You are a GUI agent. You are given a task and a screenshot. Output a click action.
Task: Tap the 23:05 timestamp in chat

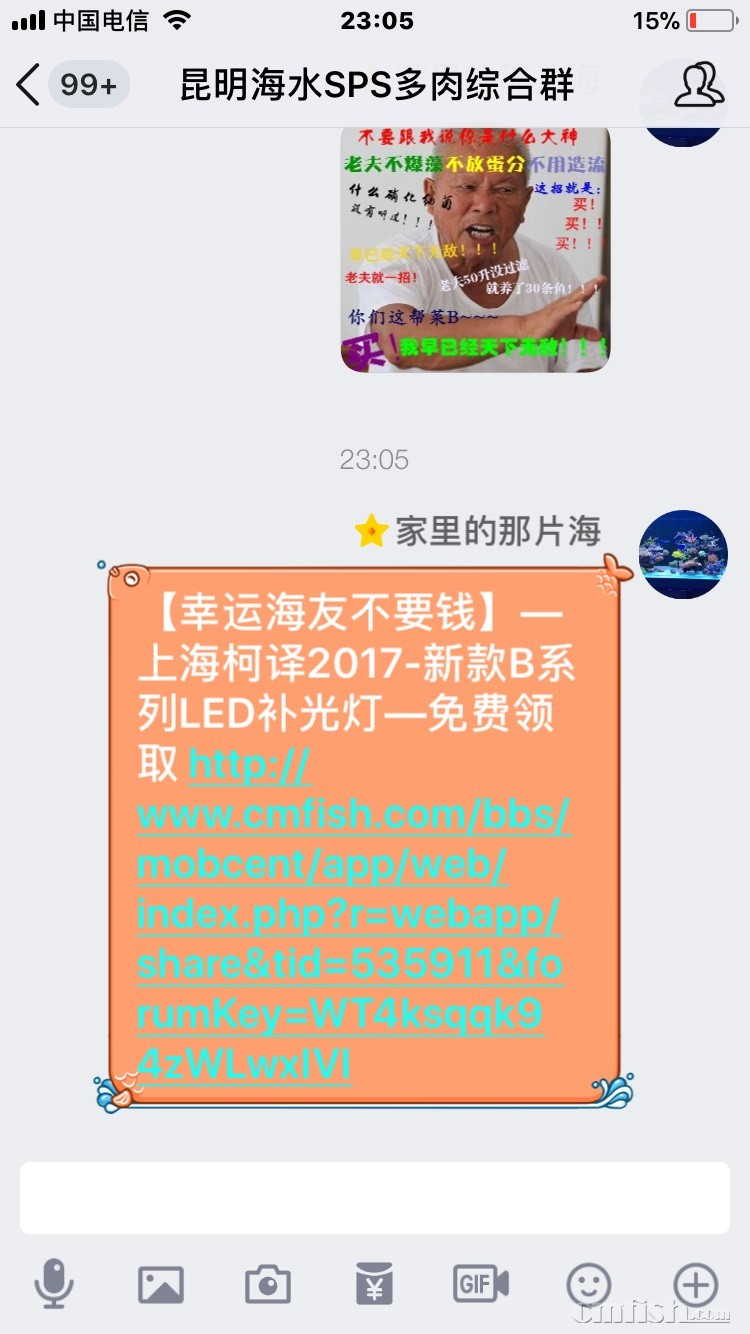coord(375,459)
